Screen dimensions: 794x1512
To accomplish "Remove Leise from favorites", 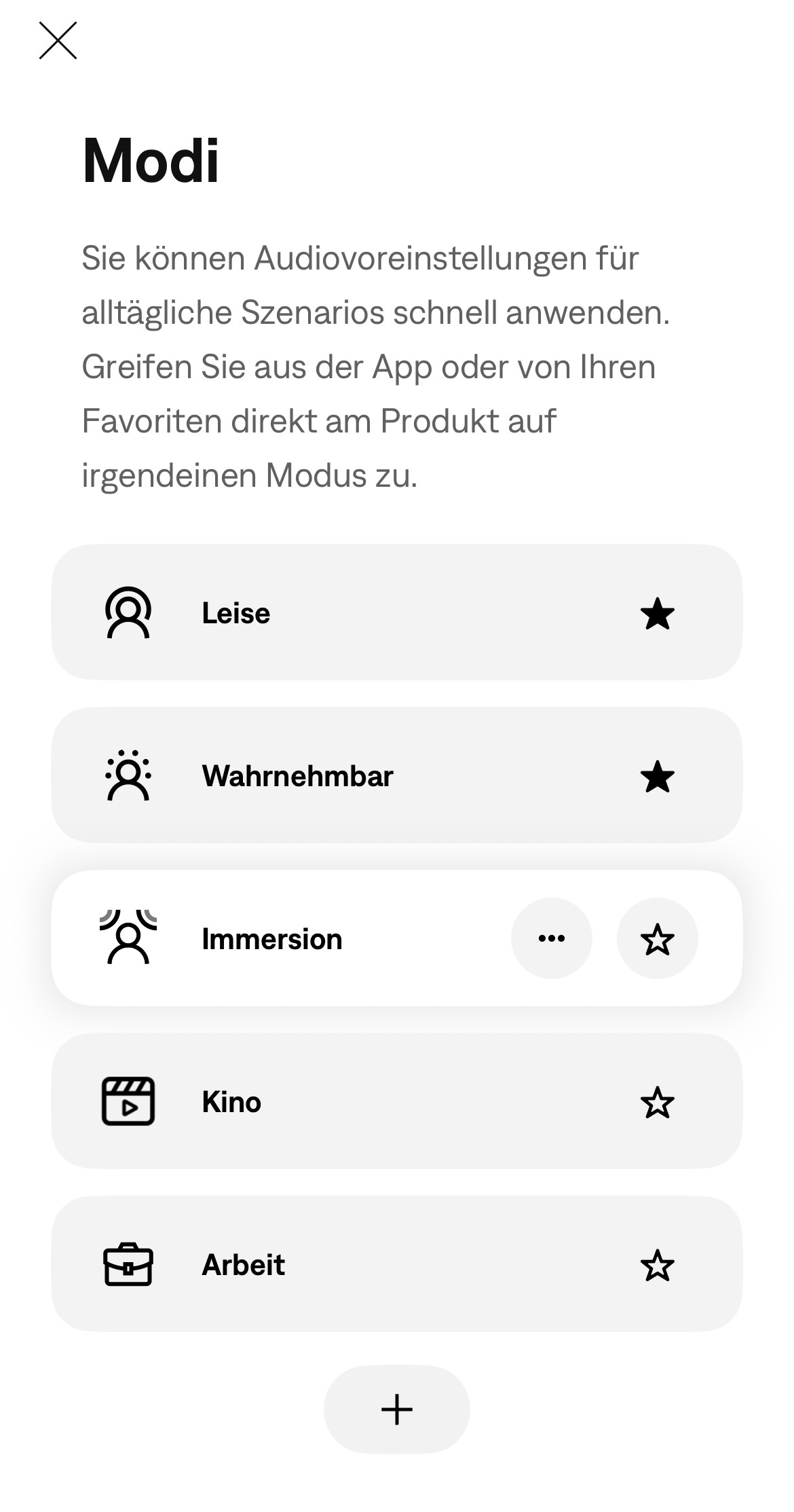I will tap(657, 614).
